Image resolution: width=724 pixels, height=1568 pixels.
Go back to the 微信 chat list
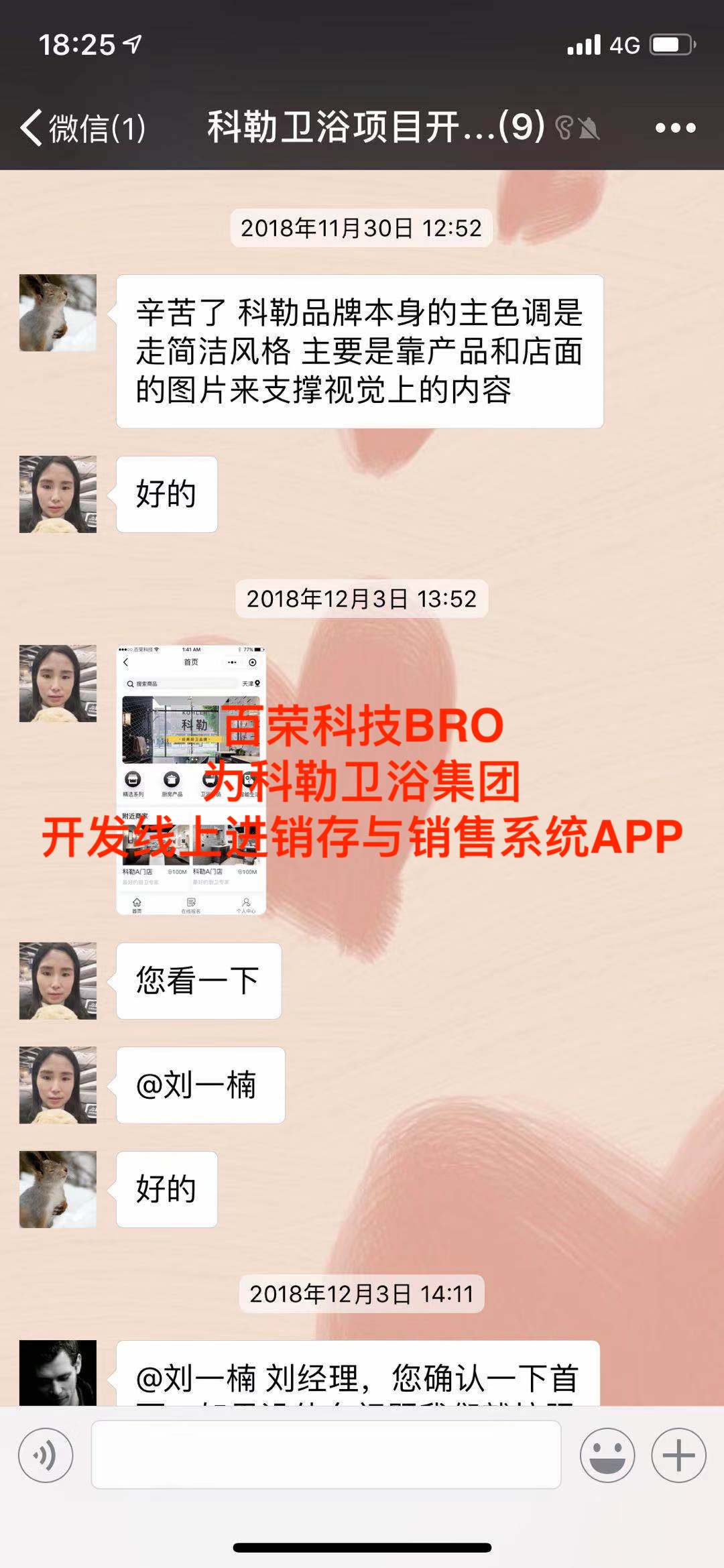pyautogui.click(x=82, y=127)
